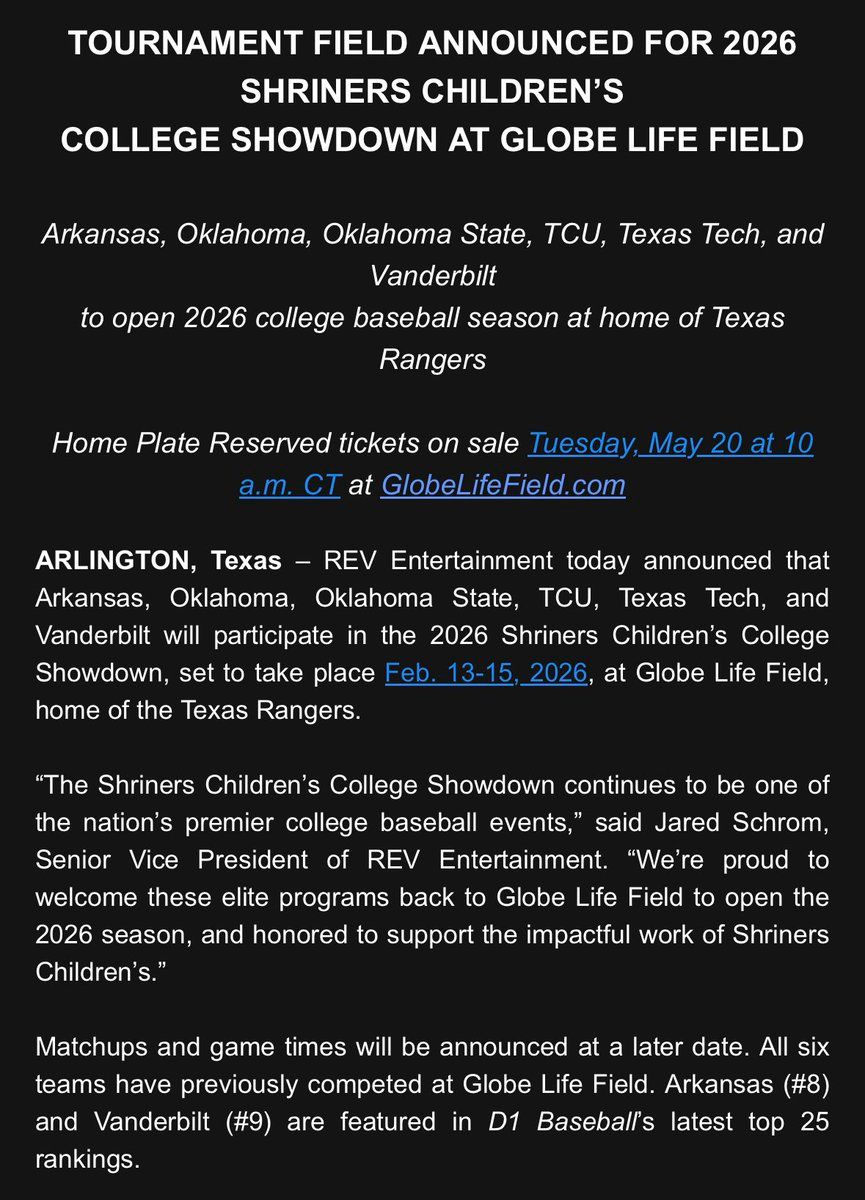The image size is (865, 1200).
Task: Open the GlobeLifeField.com link
Action: [x=503, y=485]
